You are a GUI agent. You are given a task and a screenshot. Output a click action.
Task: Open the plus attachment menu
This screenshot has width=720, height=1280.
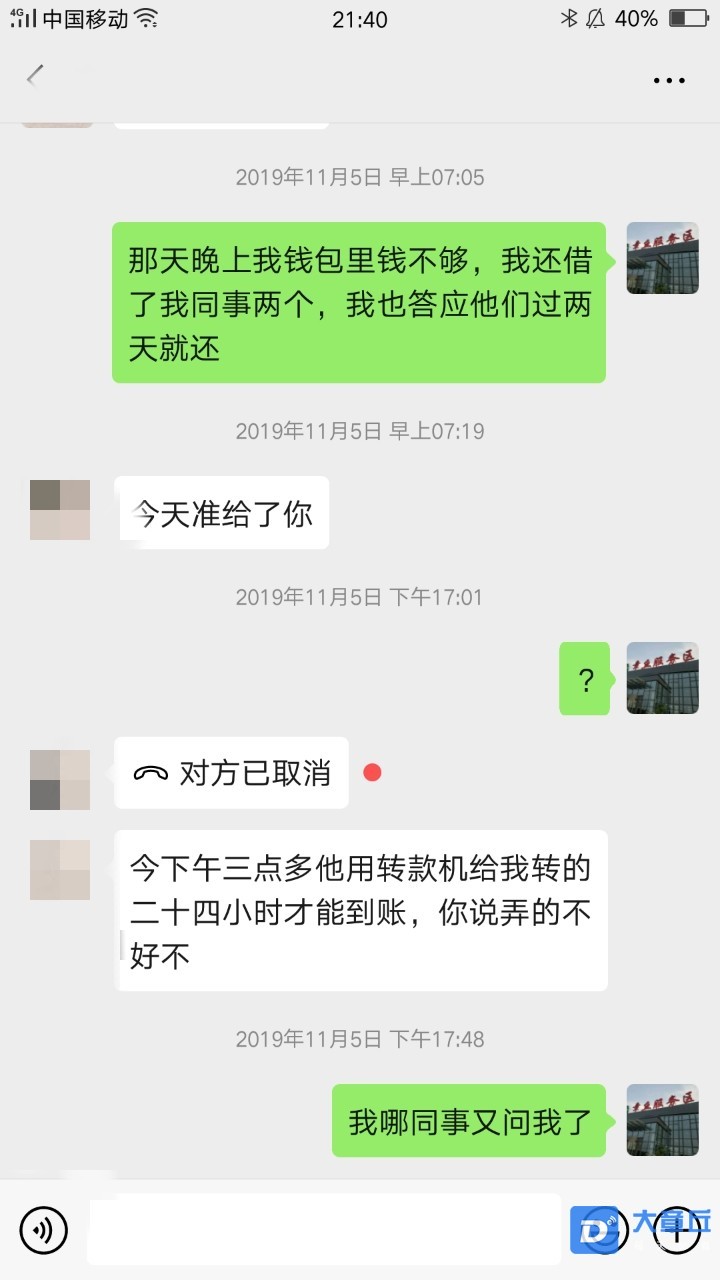tap(677, 1230)
